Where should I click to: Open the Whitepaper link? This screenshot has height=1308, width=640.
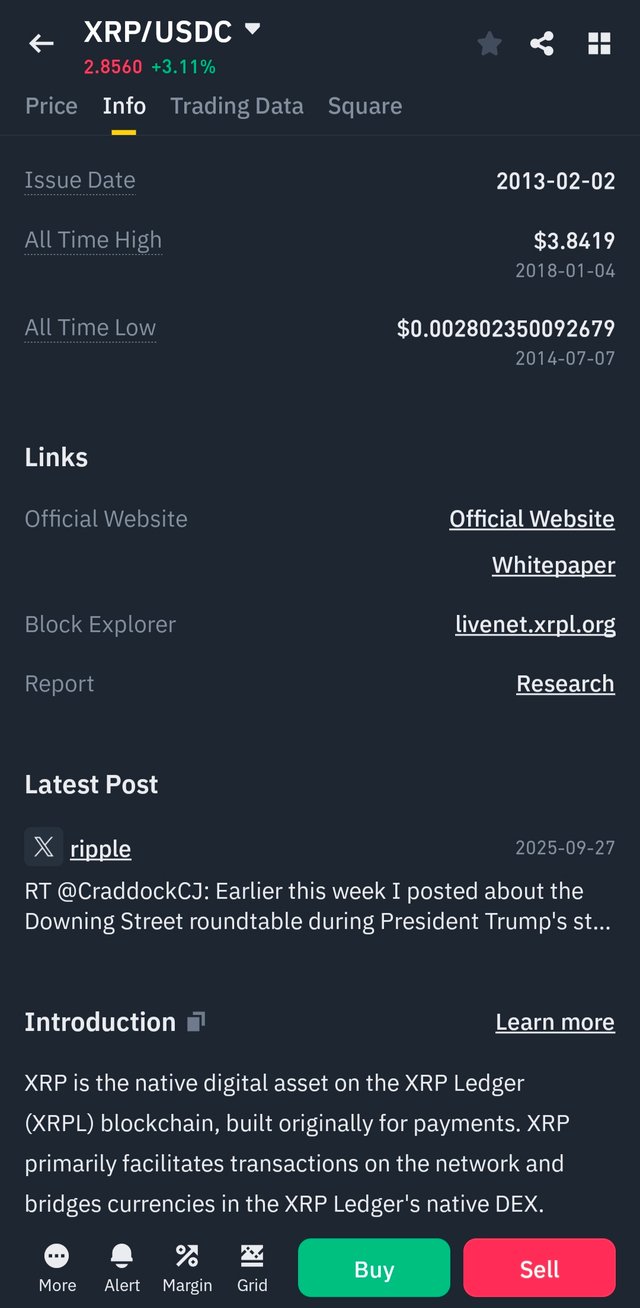(x=553, y=565)
